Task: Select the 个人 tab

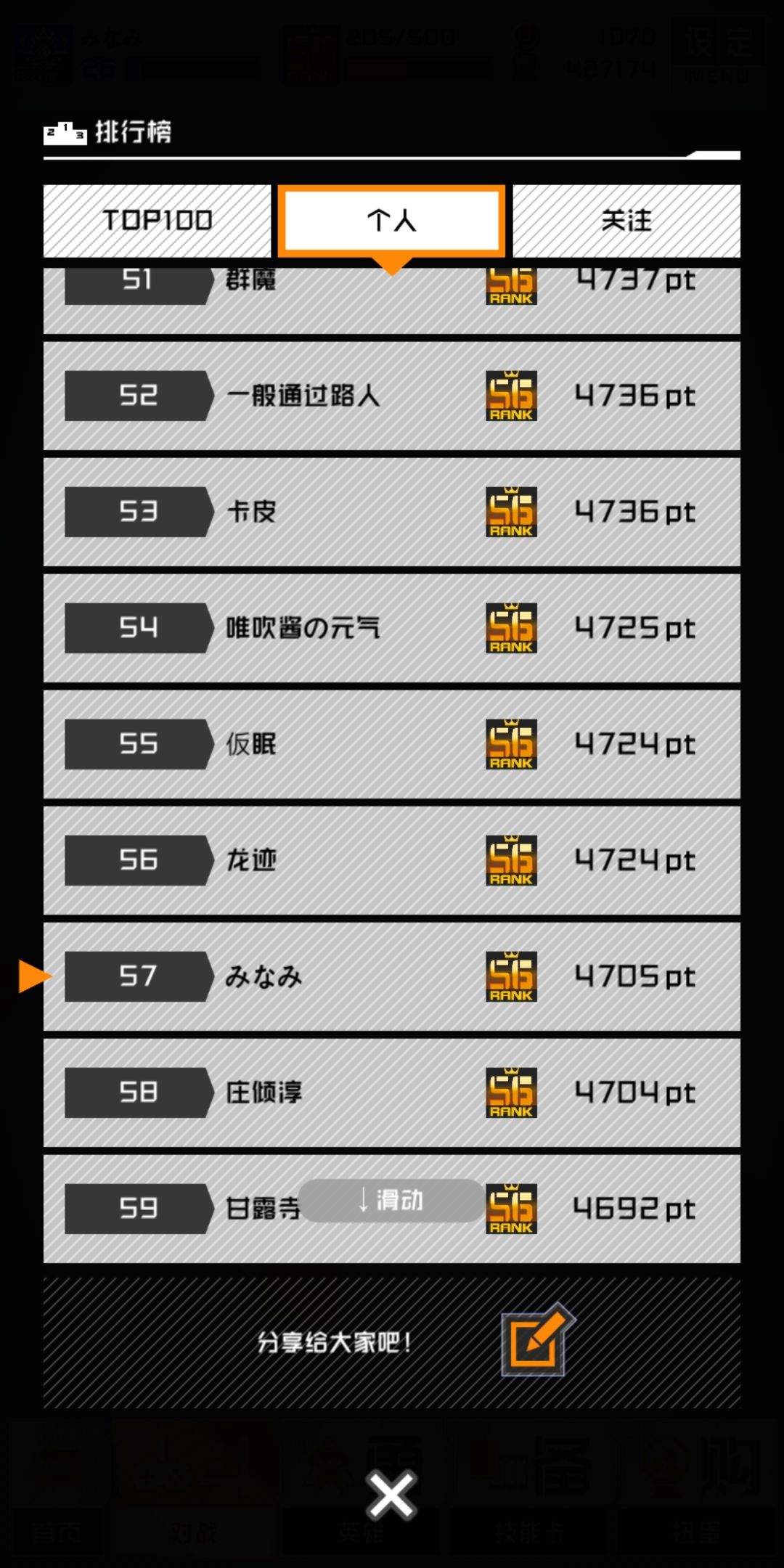Action: coord(392,221)
